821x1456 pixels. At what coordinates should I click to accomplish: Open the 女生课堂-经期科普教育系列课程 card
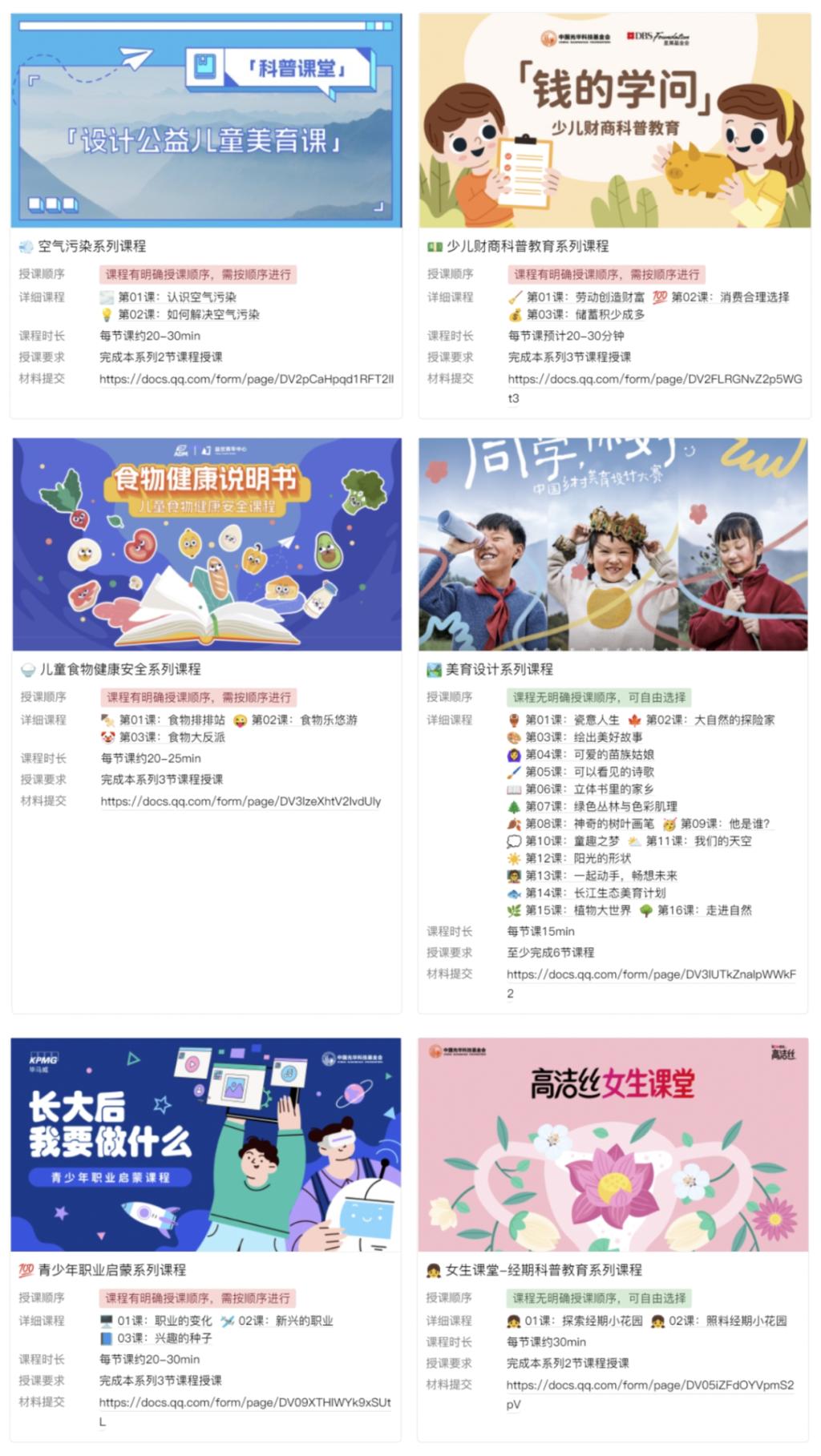(543, 1269)
